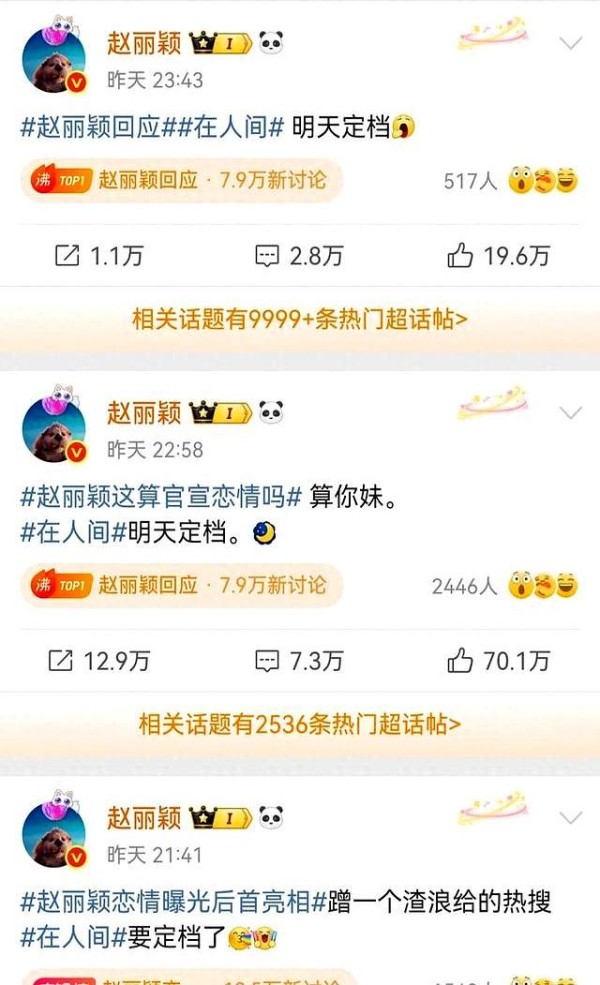Tap the TOP1 赵丽颖回应 chip under the 23:43 post

(181, 180)
